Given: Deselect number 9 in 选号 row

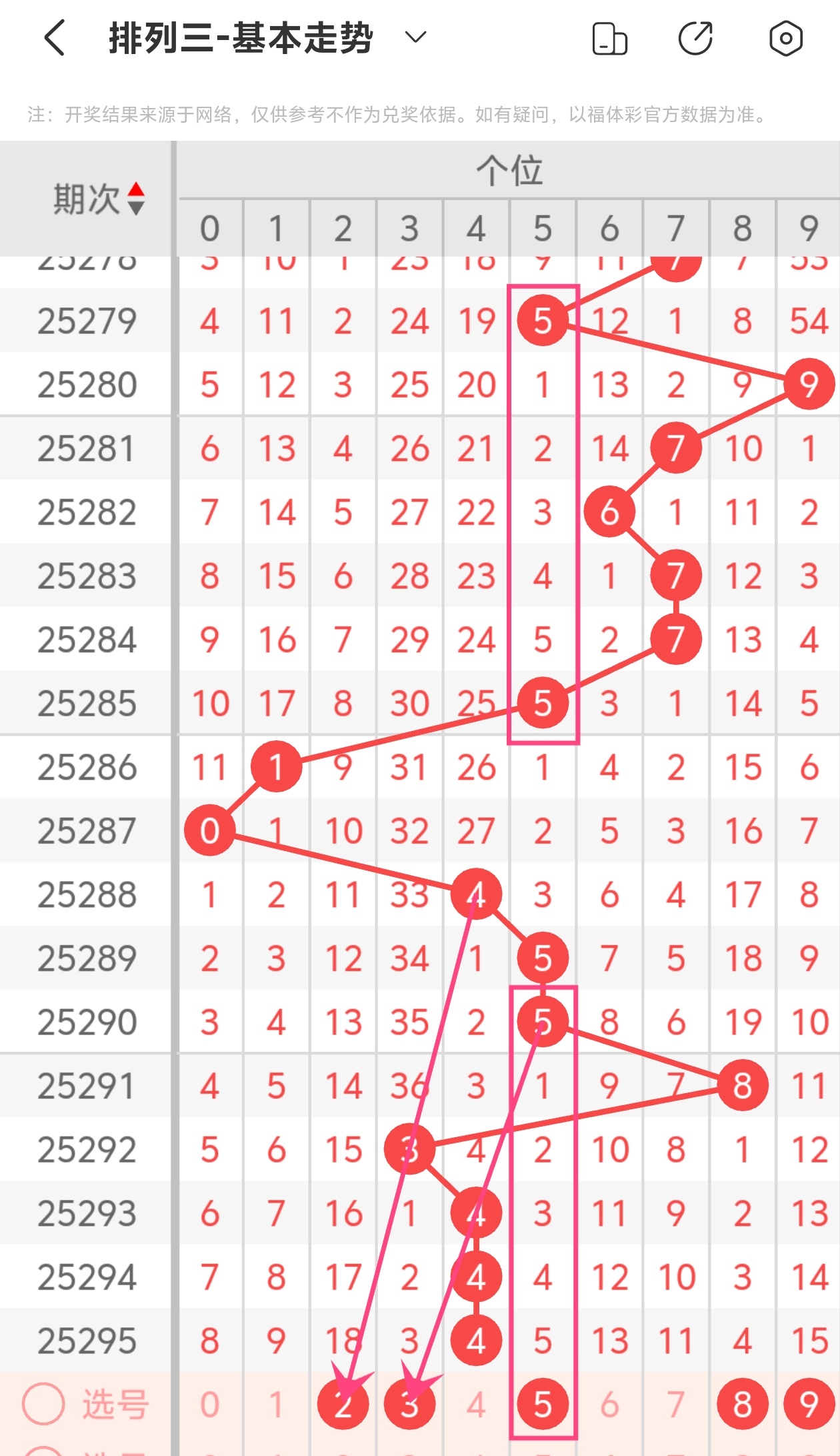Looking at the screenshot, I should pos(809,1405).
